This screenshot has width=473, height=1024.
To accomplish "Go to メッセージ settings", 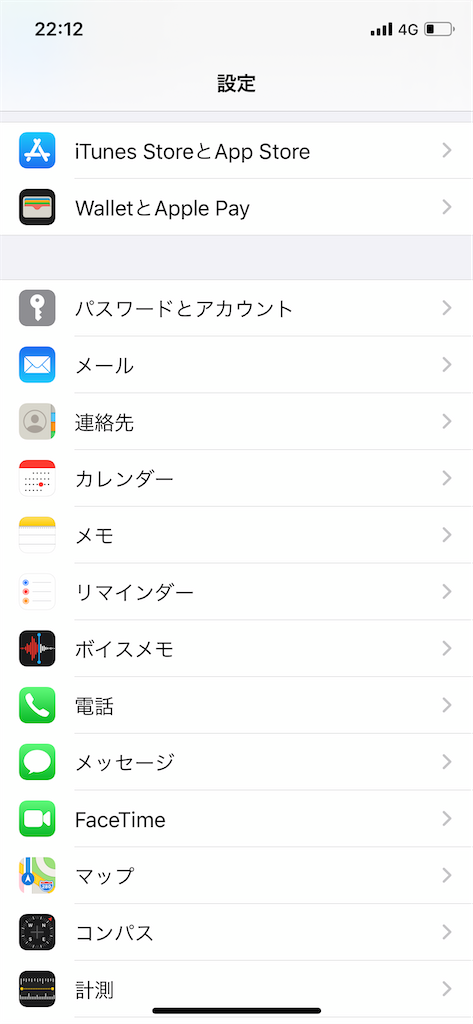I will 236,762.
